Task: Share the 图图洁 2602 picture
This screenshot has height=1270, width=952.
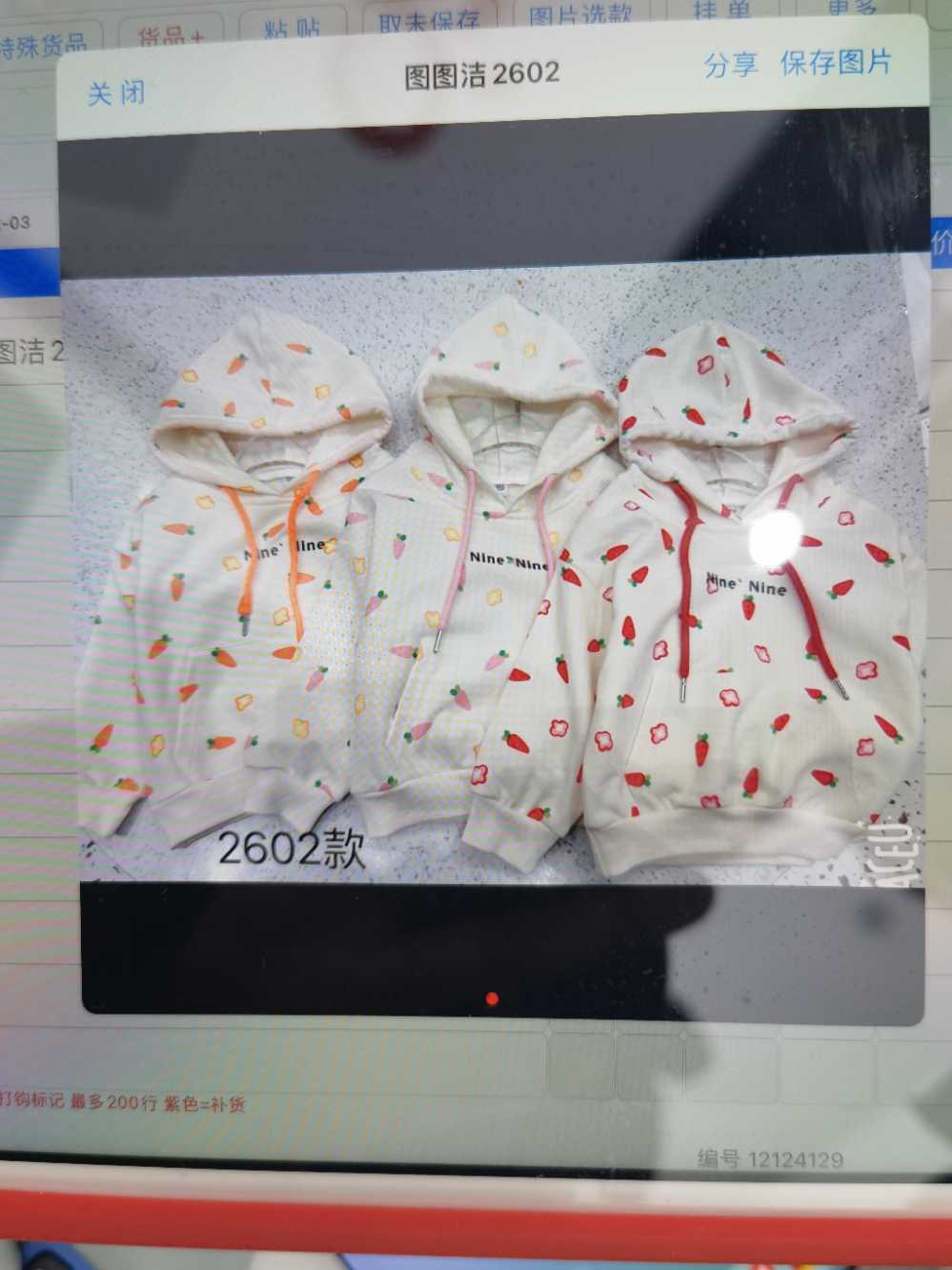Action: [731, 64]
